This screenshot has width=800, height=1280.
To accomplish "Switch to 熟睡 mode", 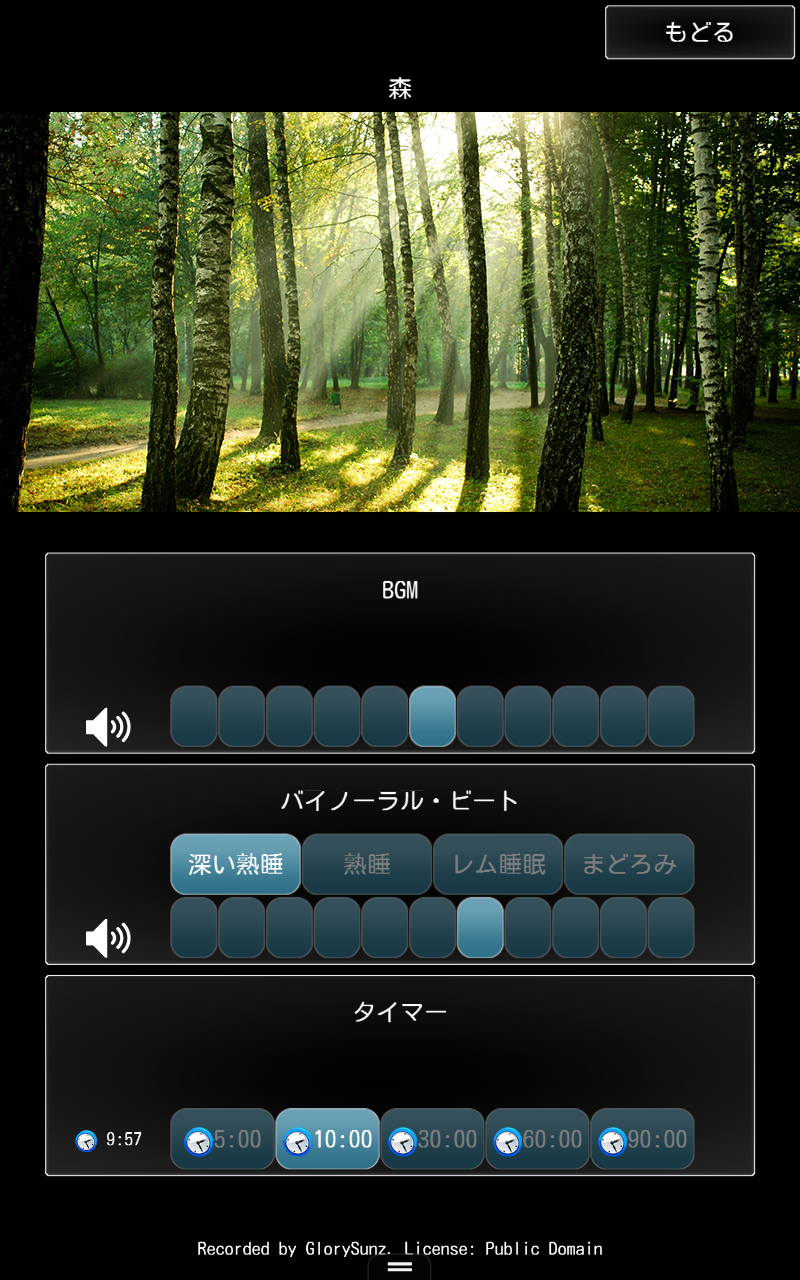I will 367,864.
